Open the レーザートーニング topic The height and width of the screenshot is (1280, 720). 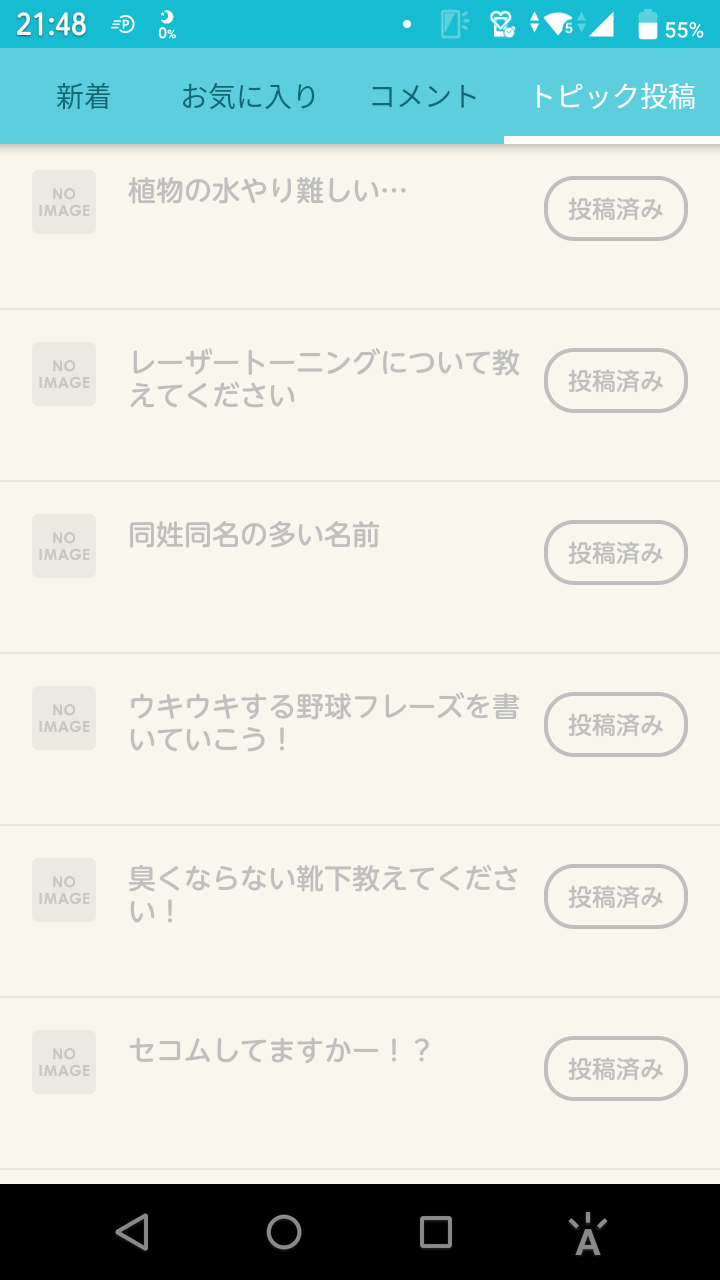pyautogui.click(x=324, y=379)
